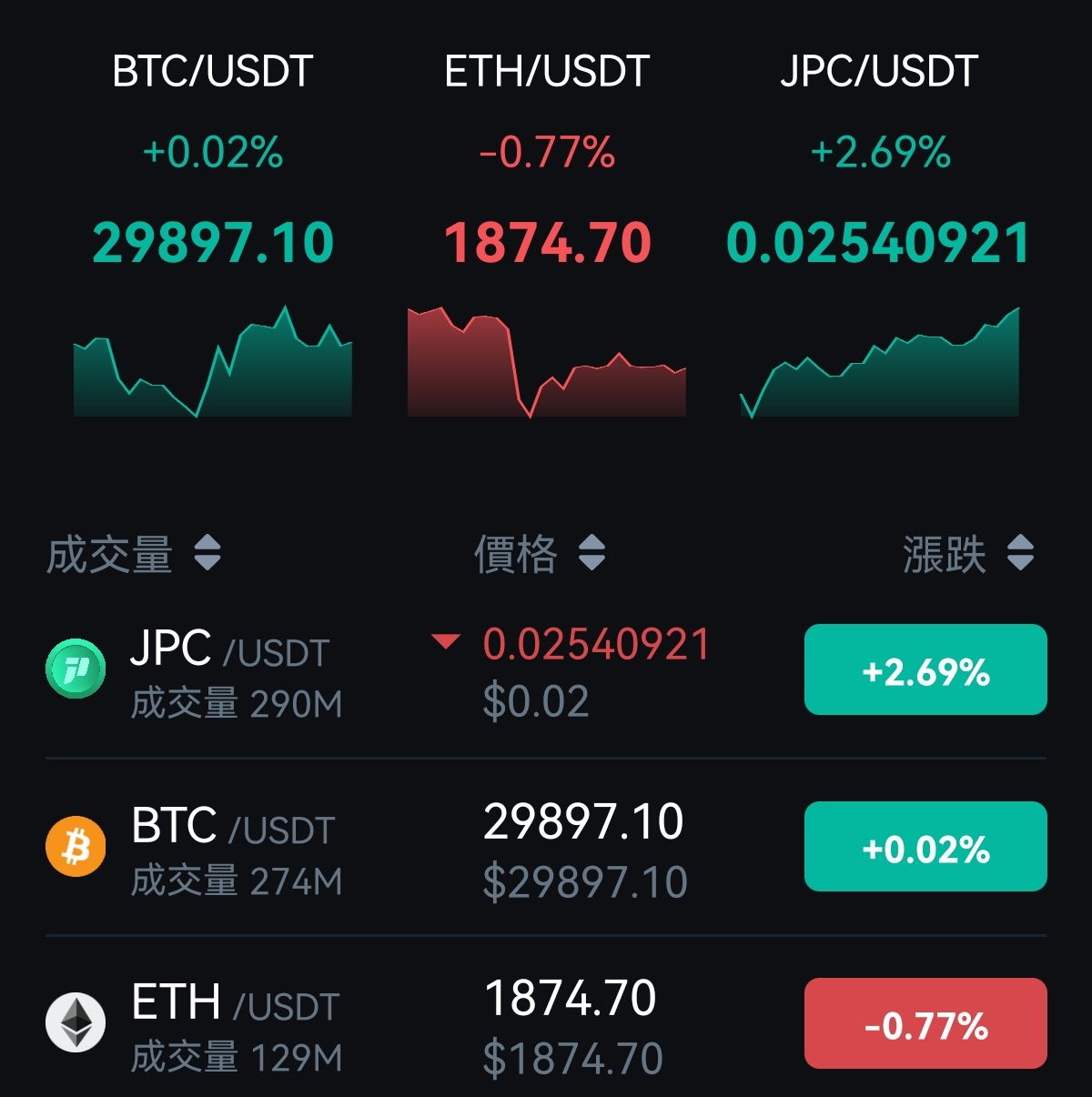Tap the +0.02% change button for BTC
The image size is (1092, 1097).
(925, 847)
